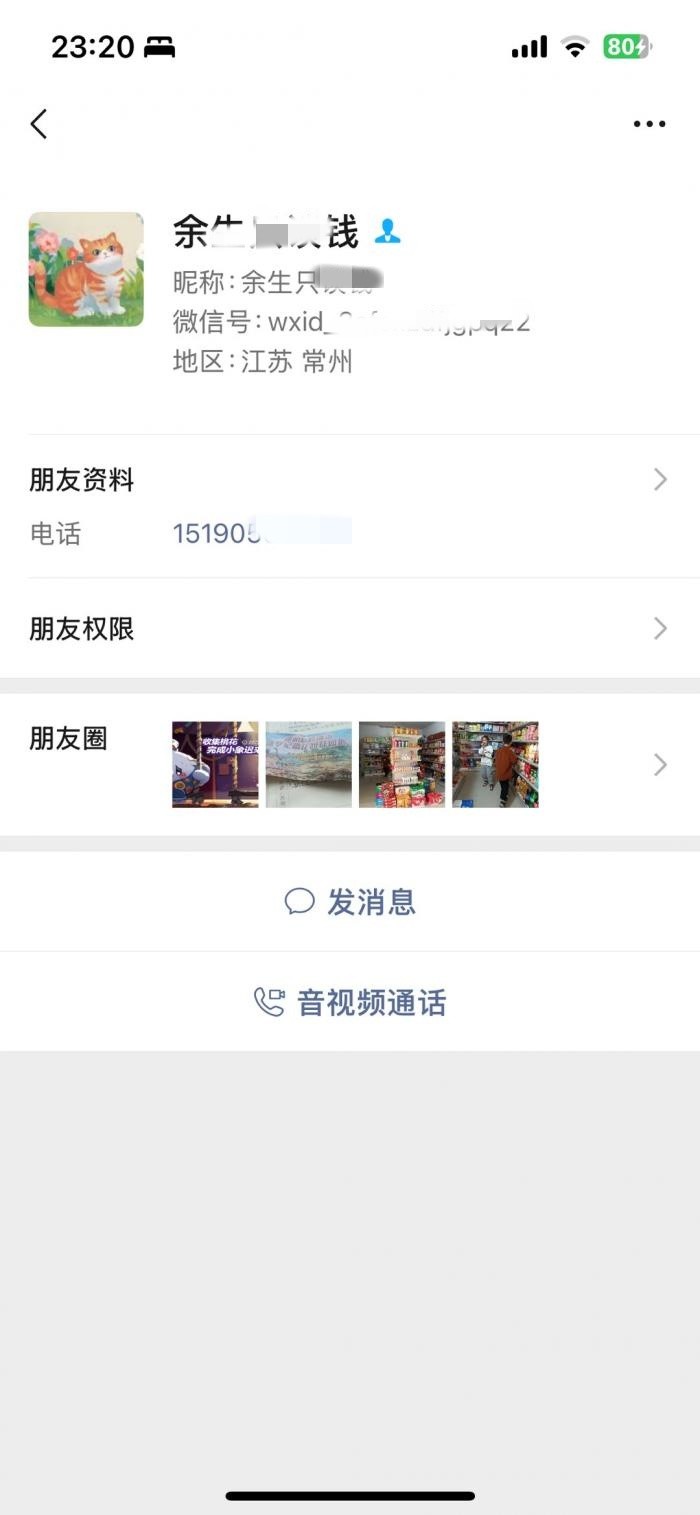Open the three-dot more options menu
Image resolution: width=700 pixels, height=1515 pixels.
tap(649, 124)
